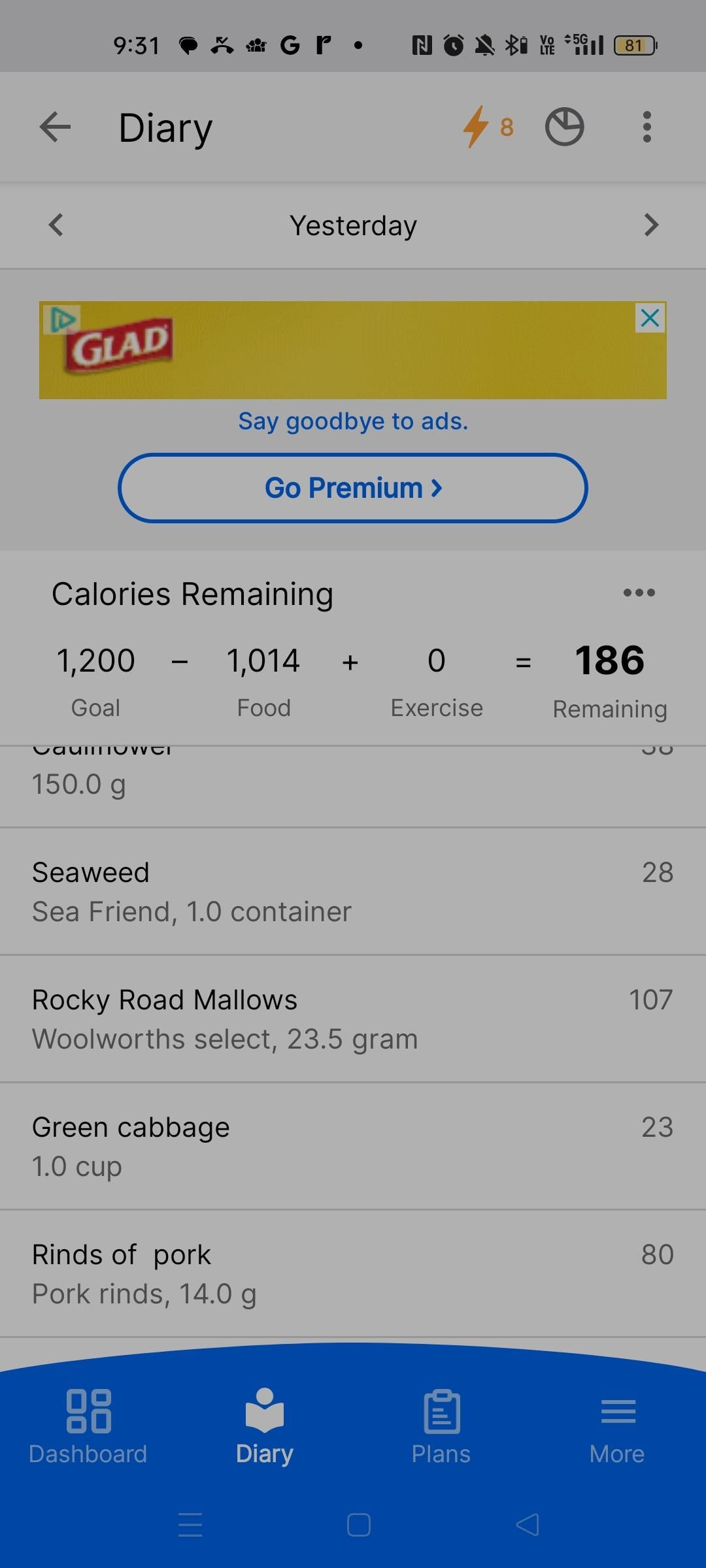Tap the Go Premium button
706x1568 pixels.
pyautogui.click(x=353, y=488)
